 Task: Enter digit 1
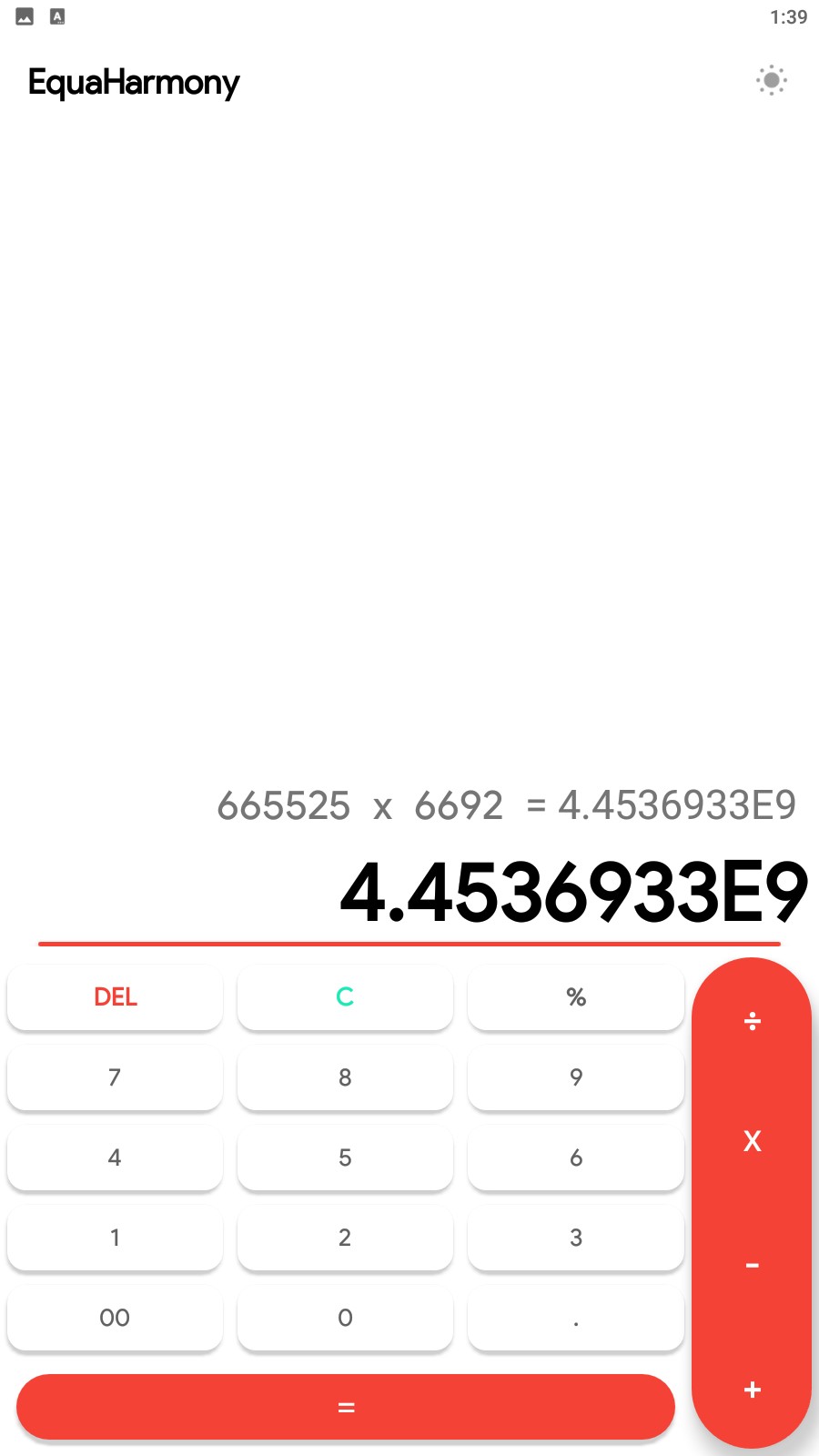click(x=115, y=1238)
